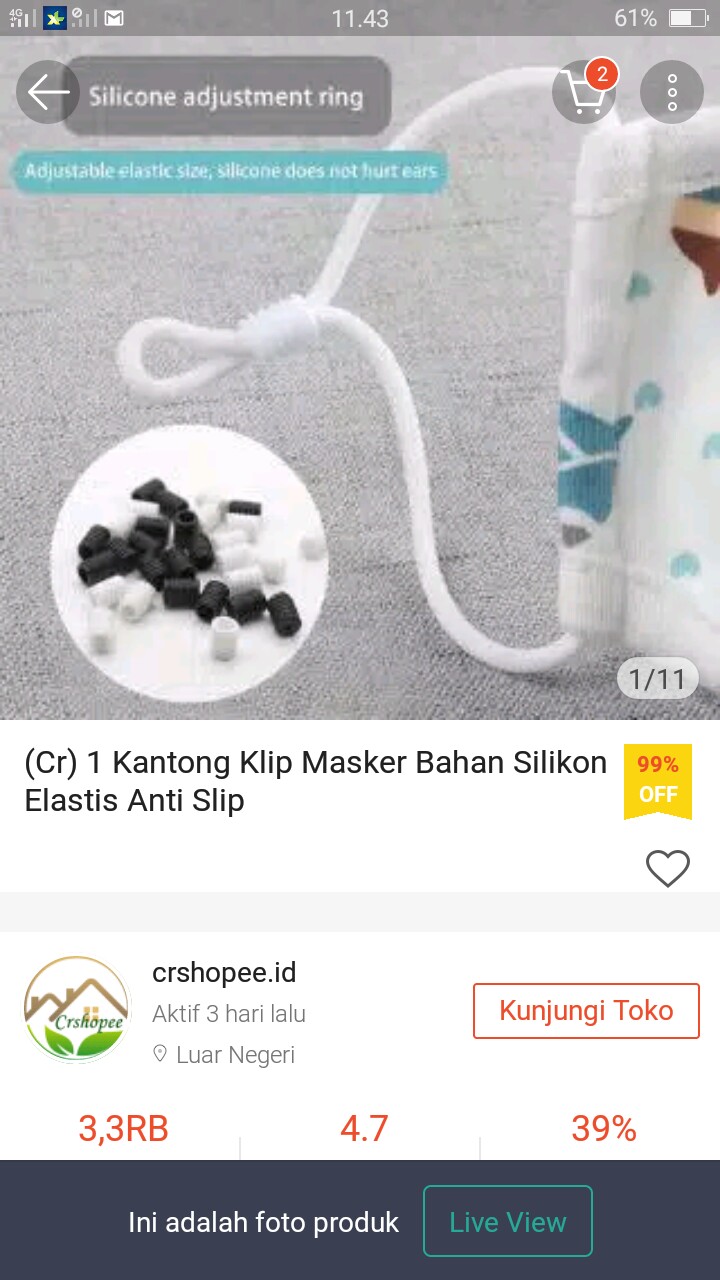Tap the battery indicator in the status bar
Image resolution: width=720 pixels, height=1280 pixels.
coord(686,17)
